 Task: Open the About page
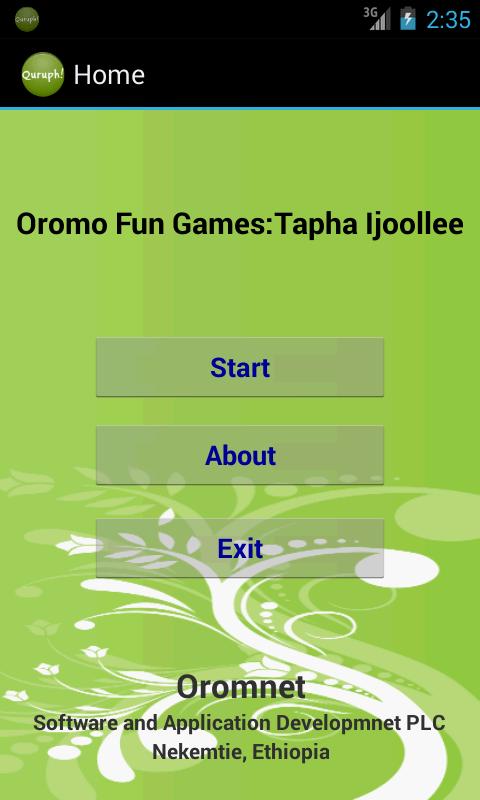point(240,455)
